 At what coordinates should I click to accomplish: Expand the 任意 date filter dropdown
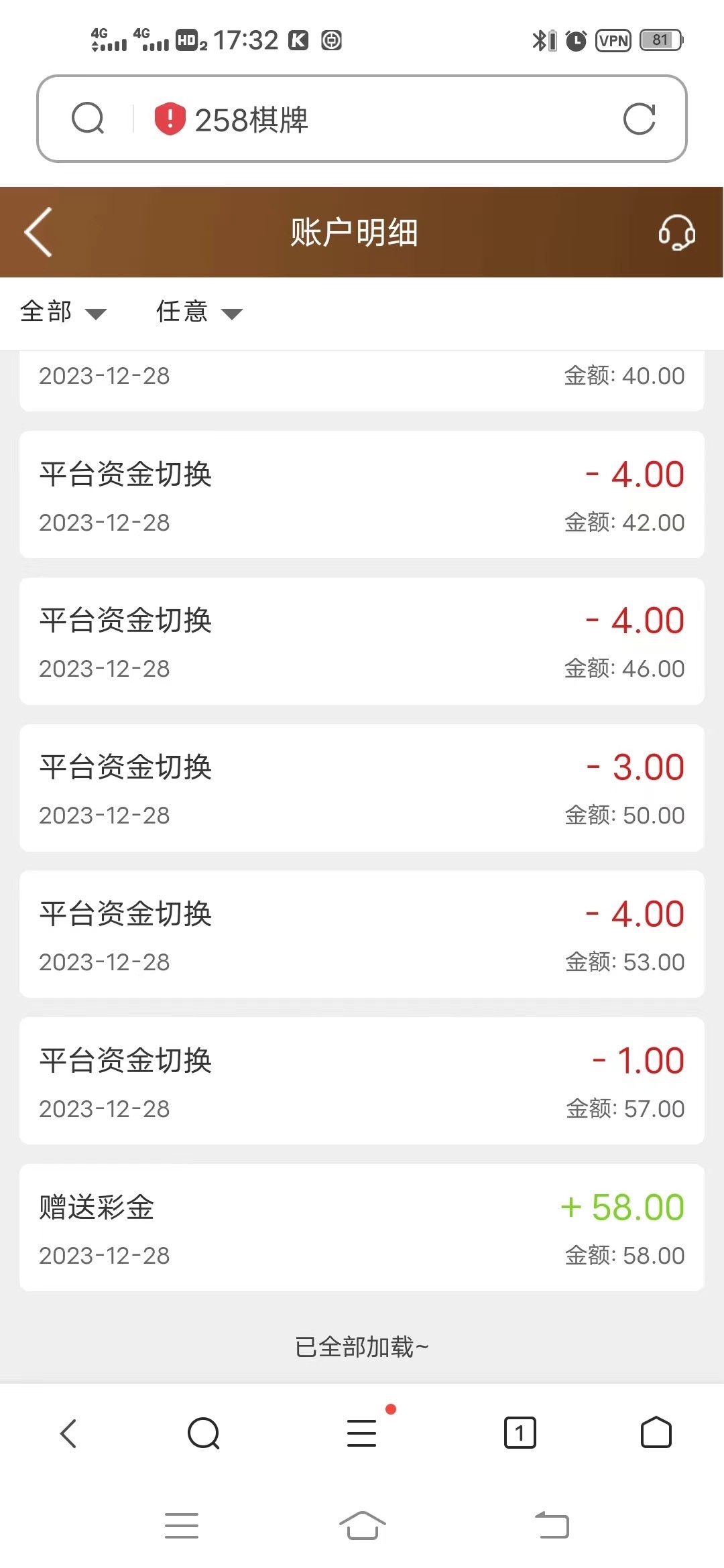point(199,312)
